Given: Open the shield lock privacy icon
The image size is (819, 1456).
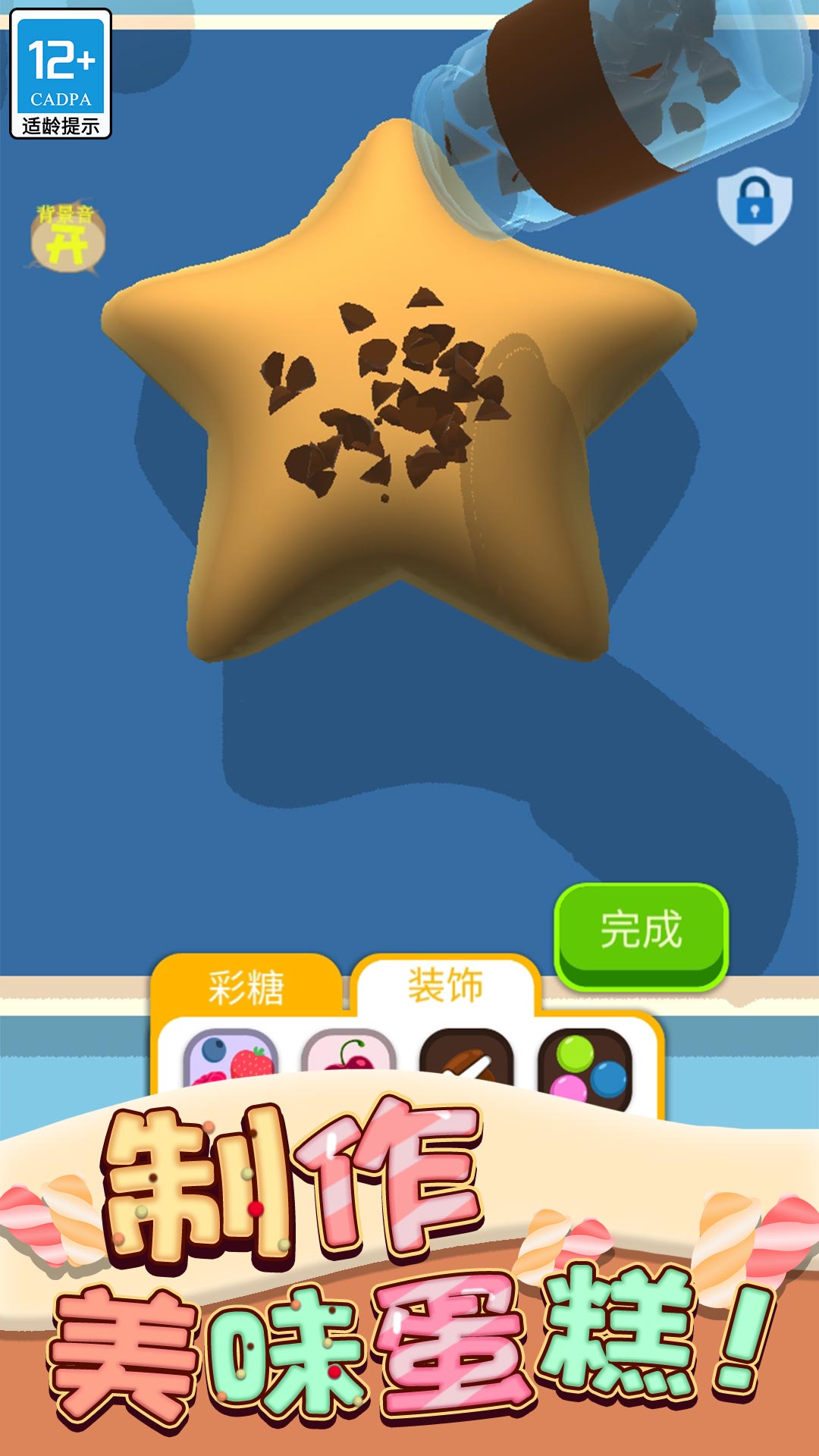Looking at the screenshot, I should [755, 205].
